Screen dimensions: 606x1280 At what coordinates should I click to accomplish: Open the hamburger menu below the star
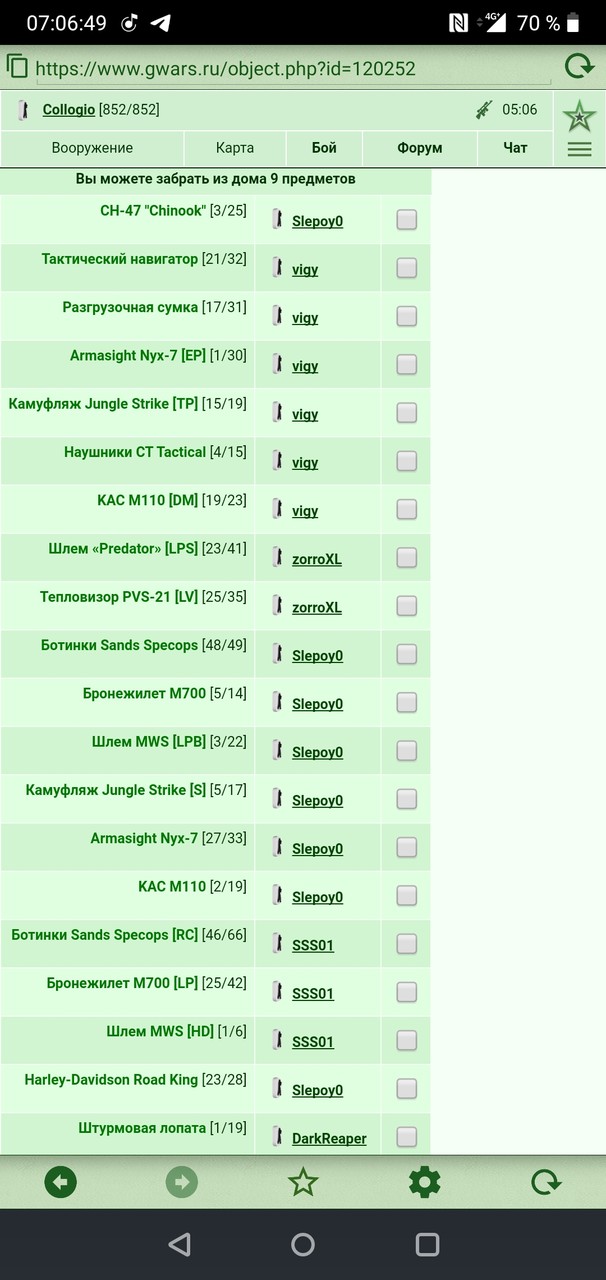(x=579, y=150)
